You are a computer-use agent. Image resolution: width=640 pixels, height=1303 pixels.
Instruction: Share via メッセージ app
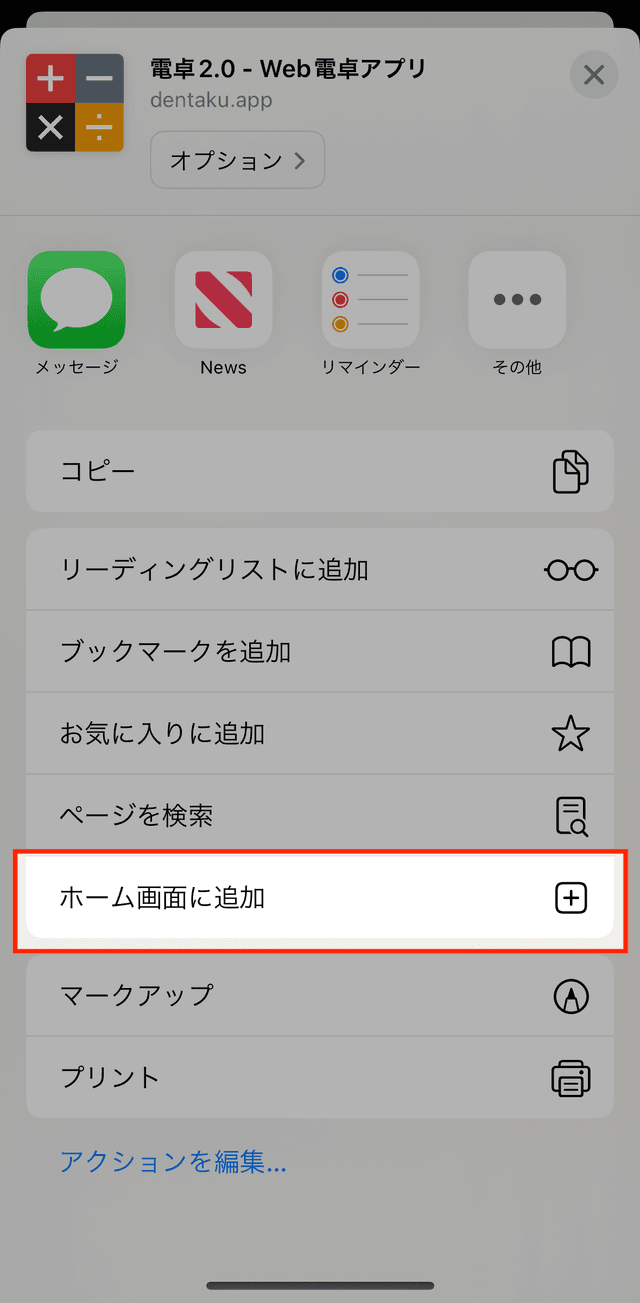tap(77, 300)
